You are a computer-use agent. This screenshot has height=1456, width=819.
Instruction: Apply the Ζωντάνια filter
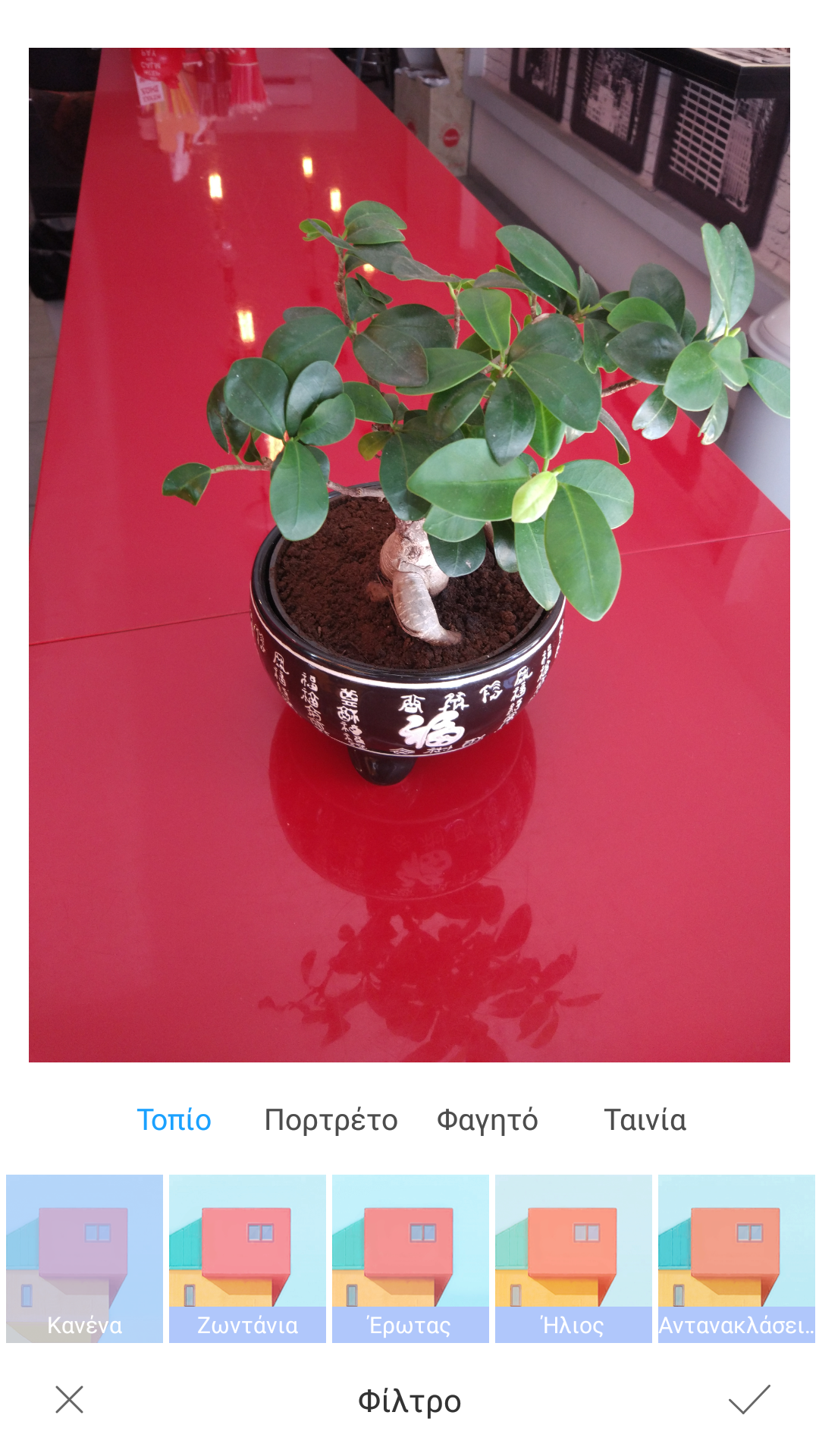pos(247,1258)
